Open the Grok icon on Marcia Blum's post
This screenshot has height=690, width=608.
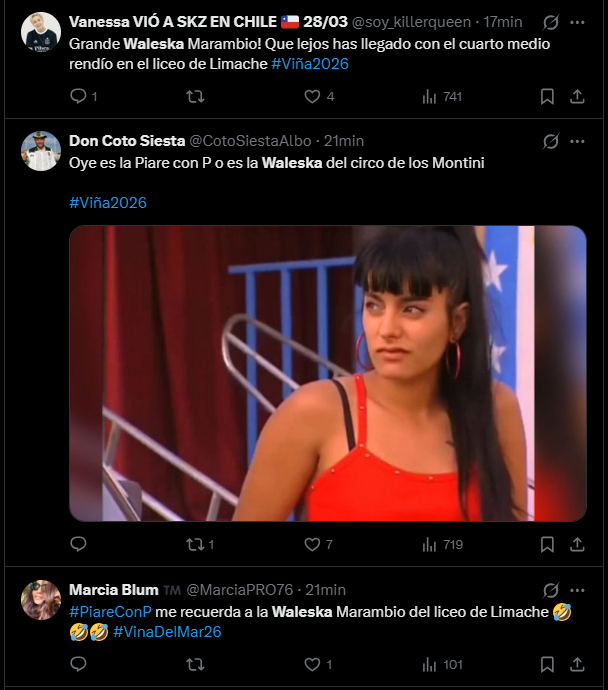click(x=550, y=590)
